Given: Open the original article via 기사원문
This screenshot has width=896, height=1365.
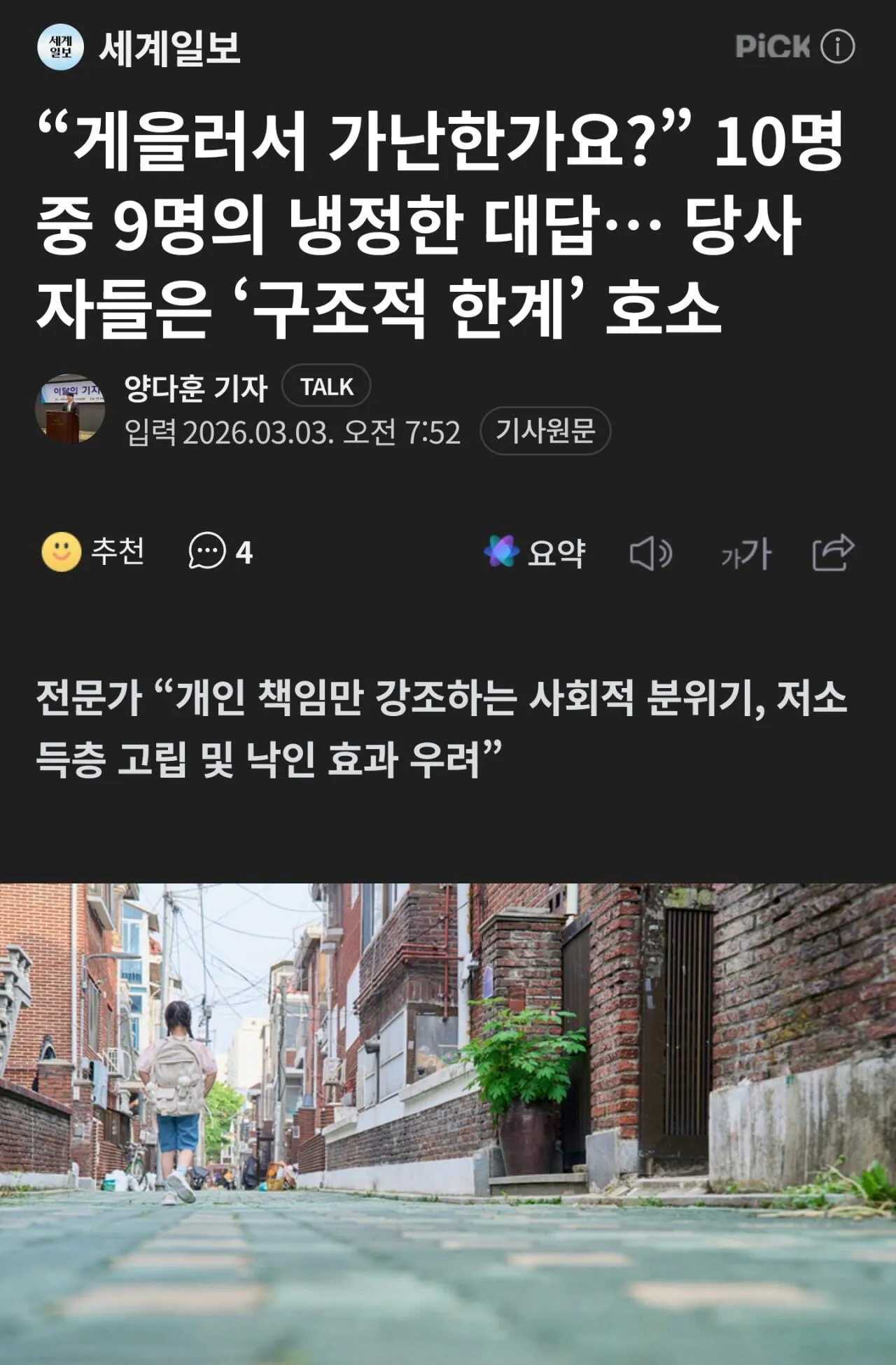Looking at the screenshot, I should coord(545,430).
